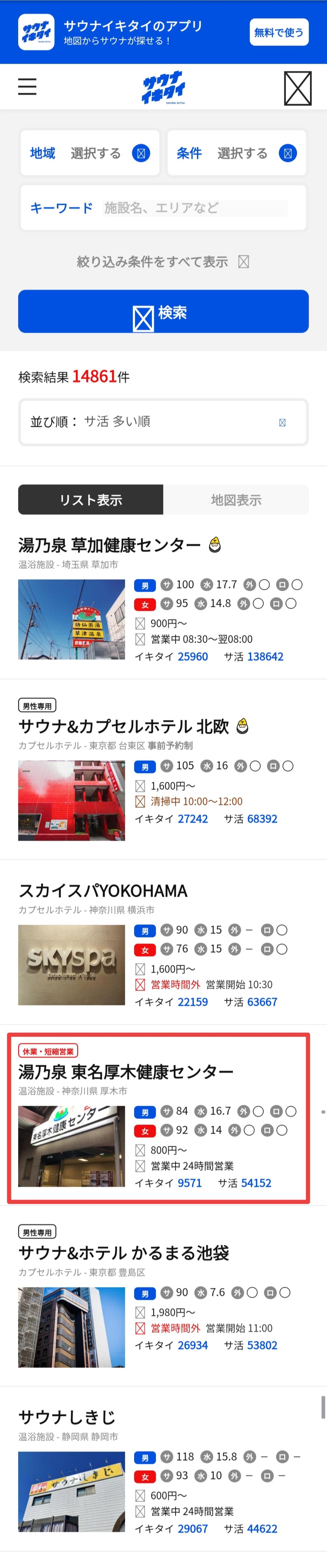Open the hamburger menu

(27, 87)
